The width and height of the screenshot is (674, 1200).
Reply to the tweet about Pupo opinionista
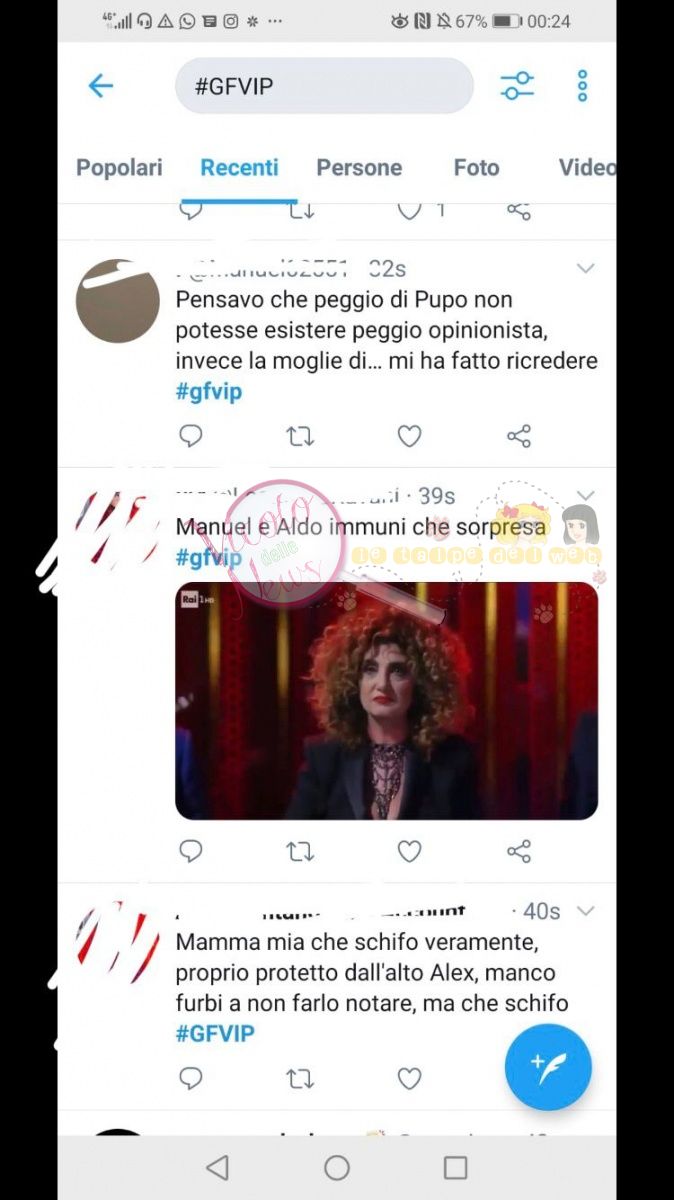(x=190, y=436)
